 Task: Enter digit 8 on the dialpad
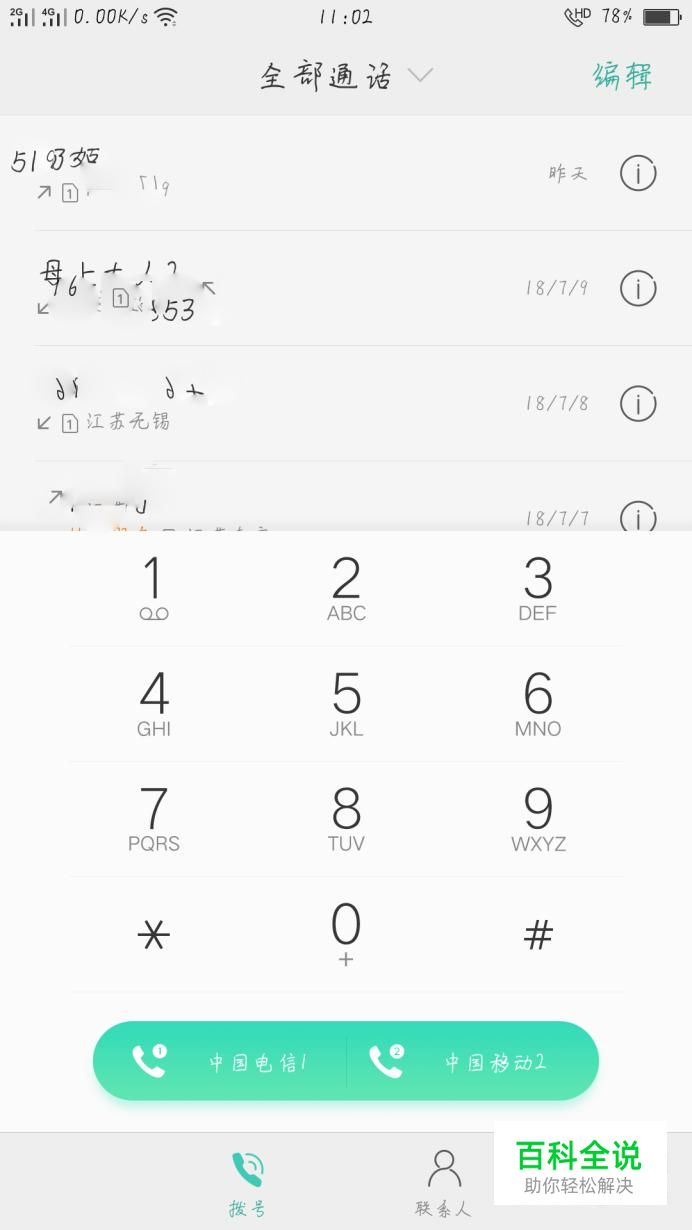click(x=346, y=819)
